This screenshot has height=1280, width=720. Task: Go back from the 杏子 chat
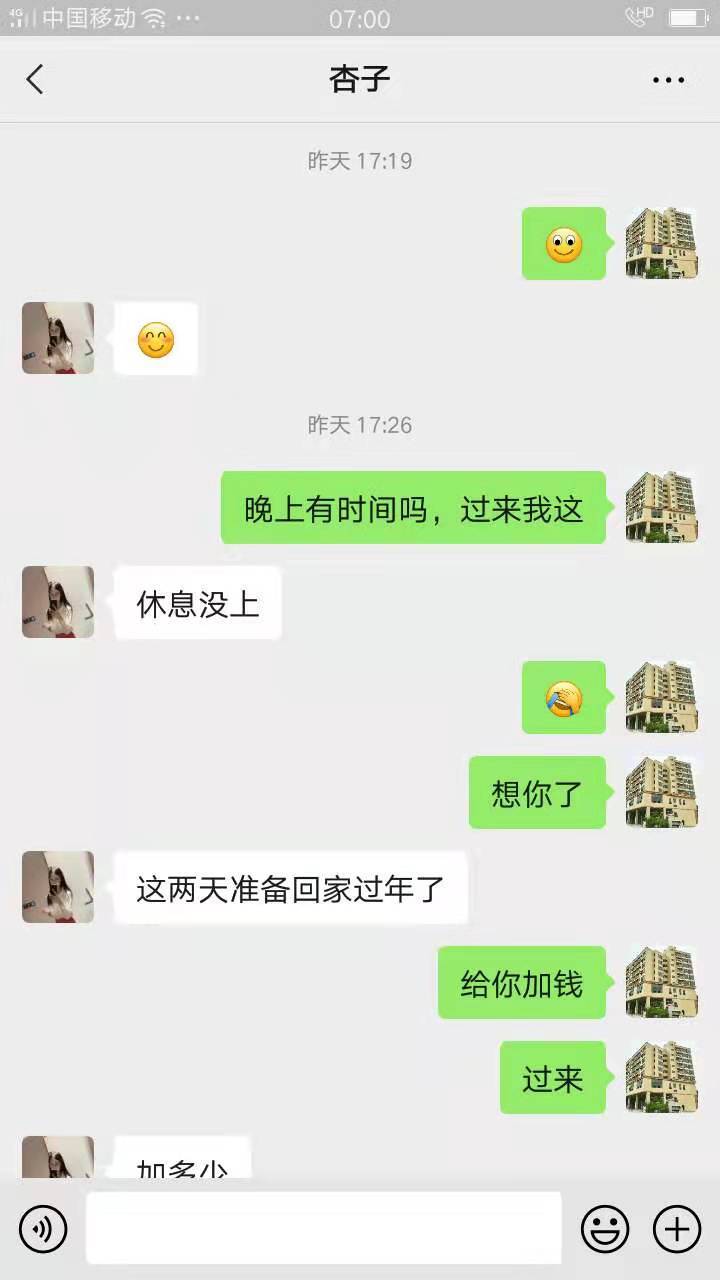click(x=36, y=80)
